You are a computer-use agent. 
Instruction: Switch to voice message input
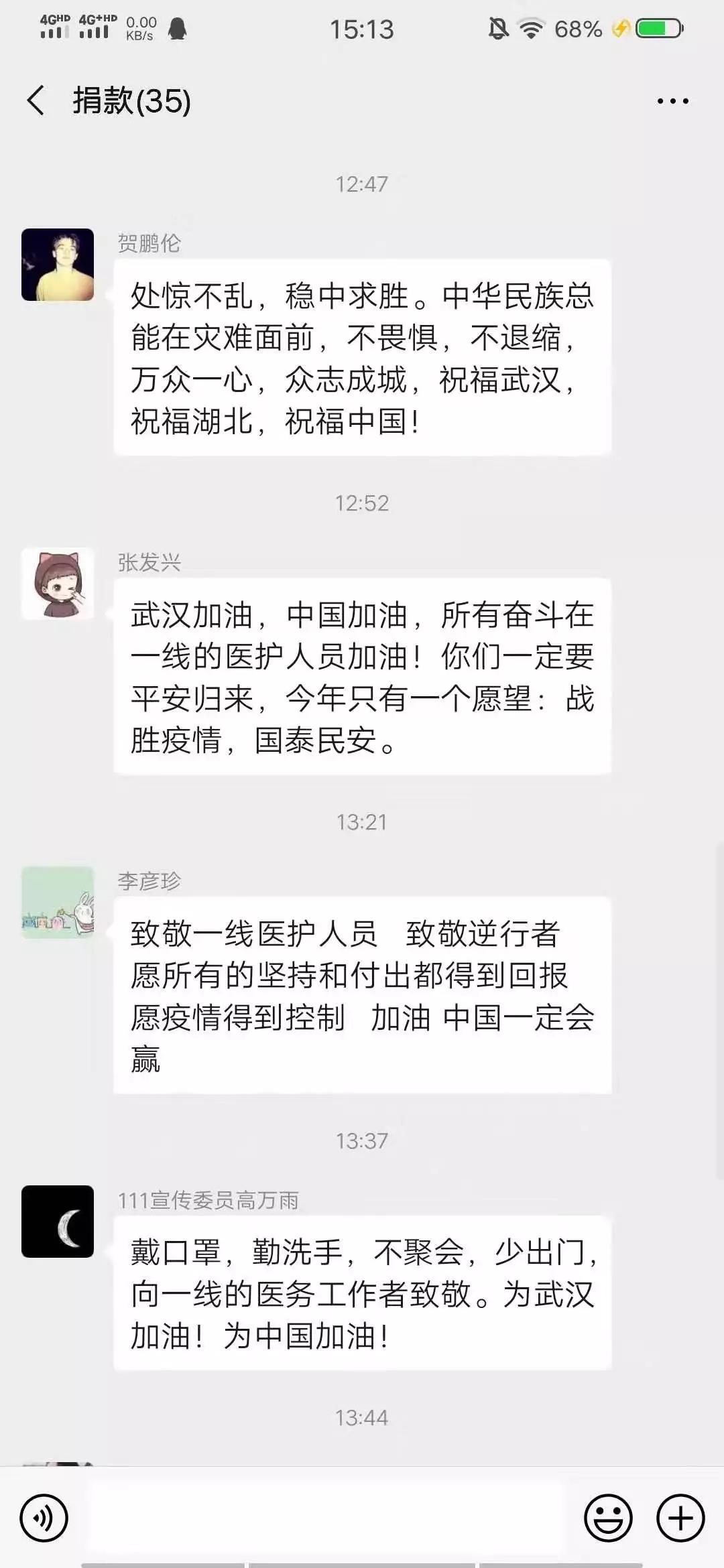coord(44,1518)
